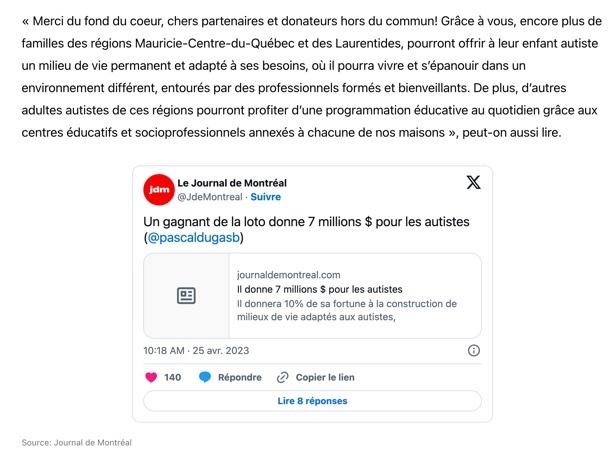Follow Le Journal de Montréal via Suivre

click(265, 197)
